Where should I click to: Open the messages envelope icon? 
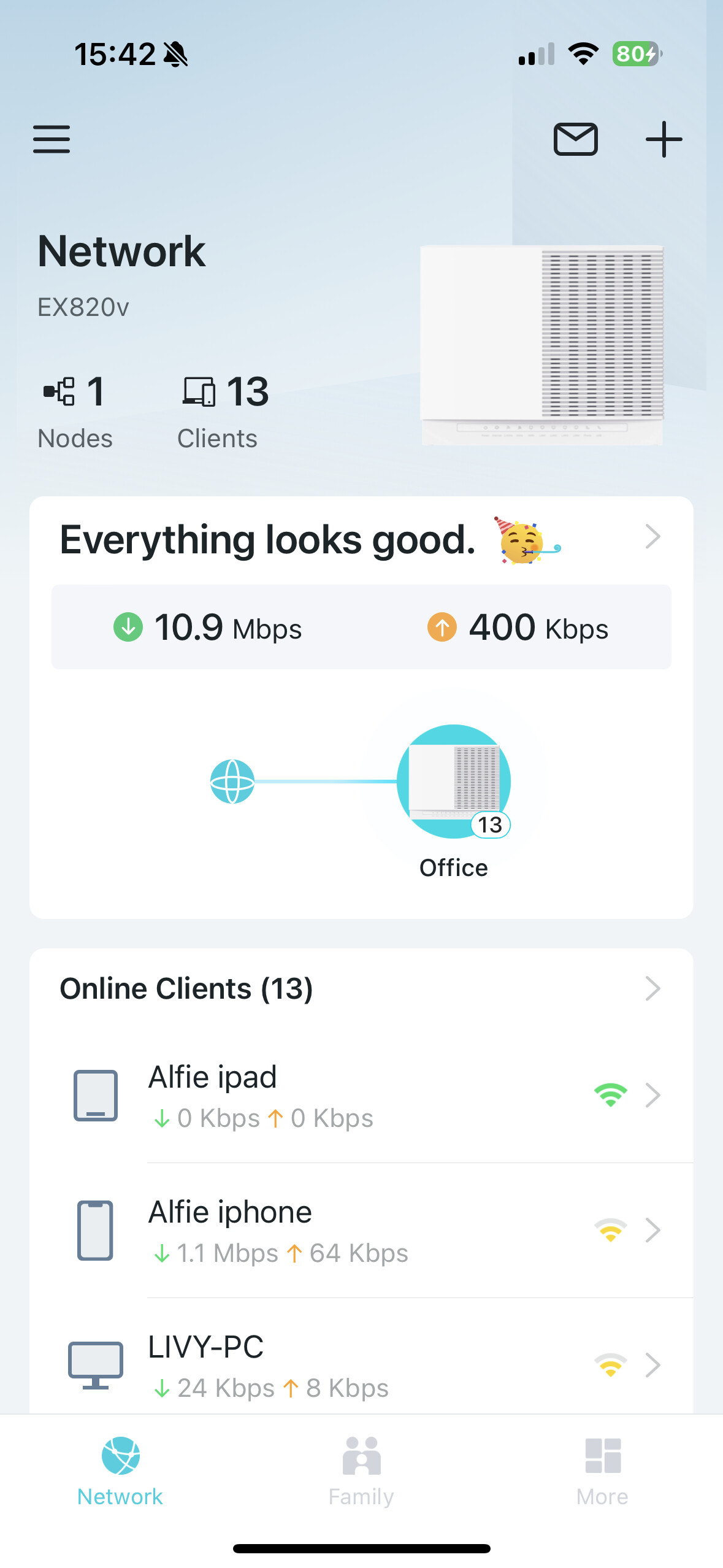coord(575,139)
